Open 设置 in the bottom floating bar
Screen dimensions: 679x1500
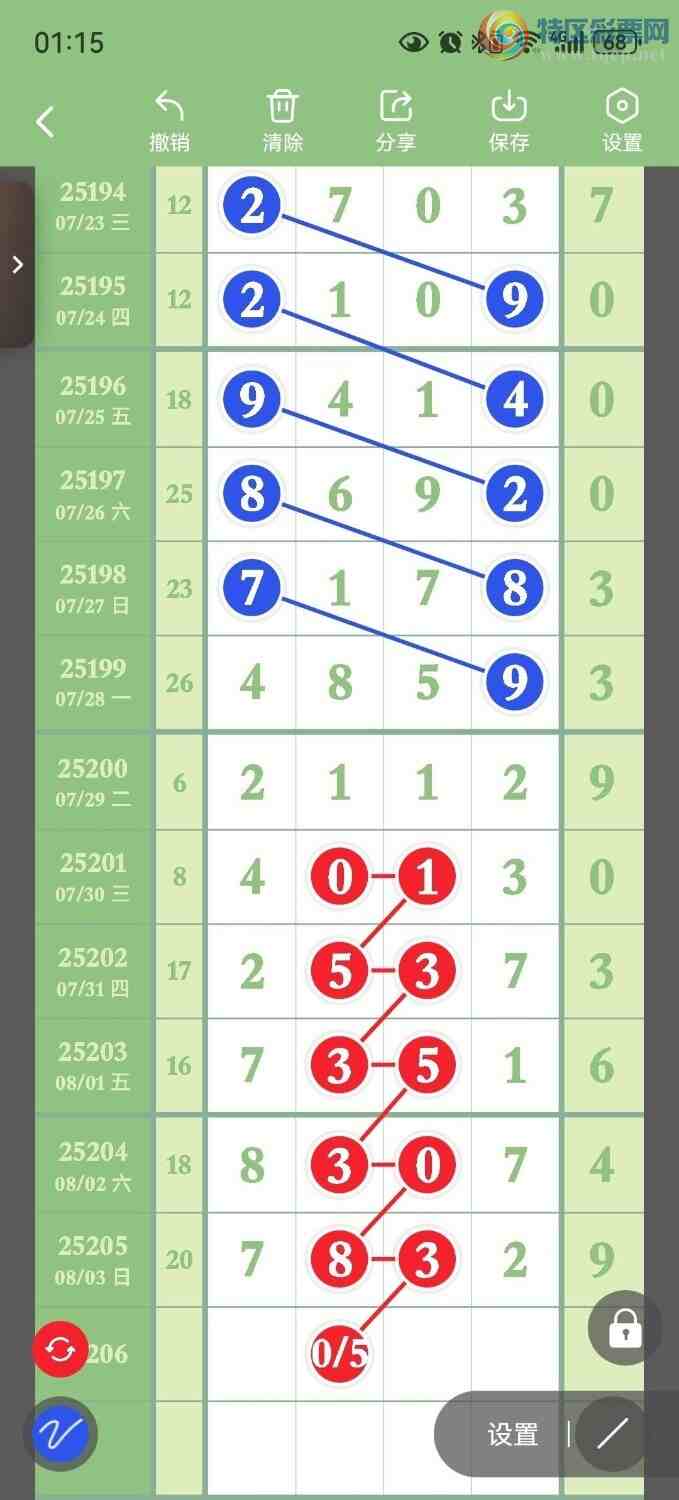click(x=513, y=1435)
